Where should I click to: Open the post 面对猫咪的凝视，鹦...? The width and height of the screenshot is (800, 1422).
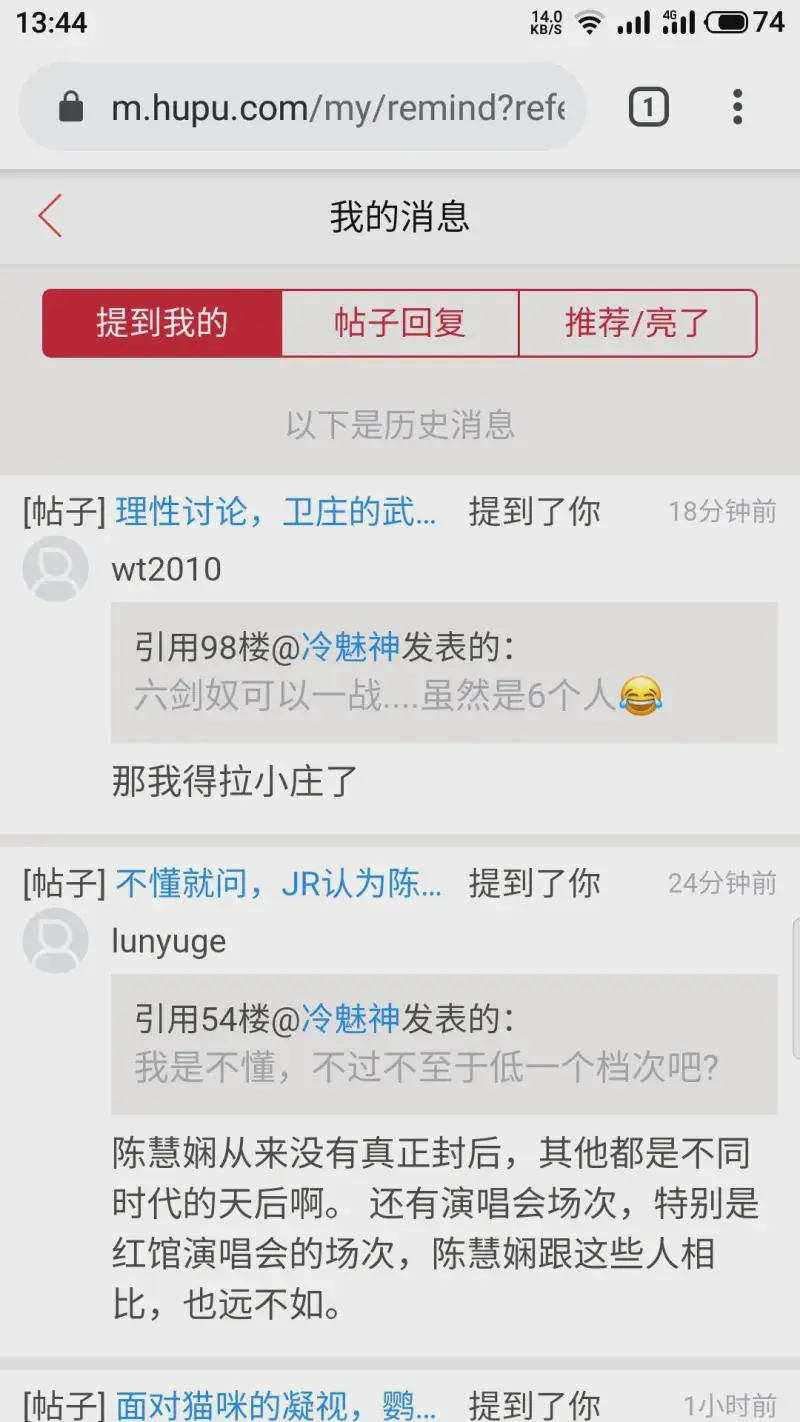(x=276, y=1404)
